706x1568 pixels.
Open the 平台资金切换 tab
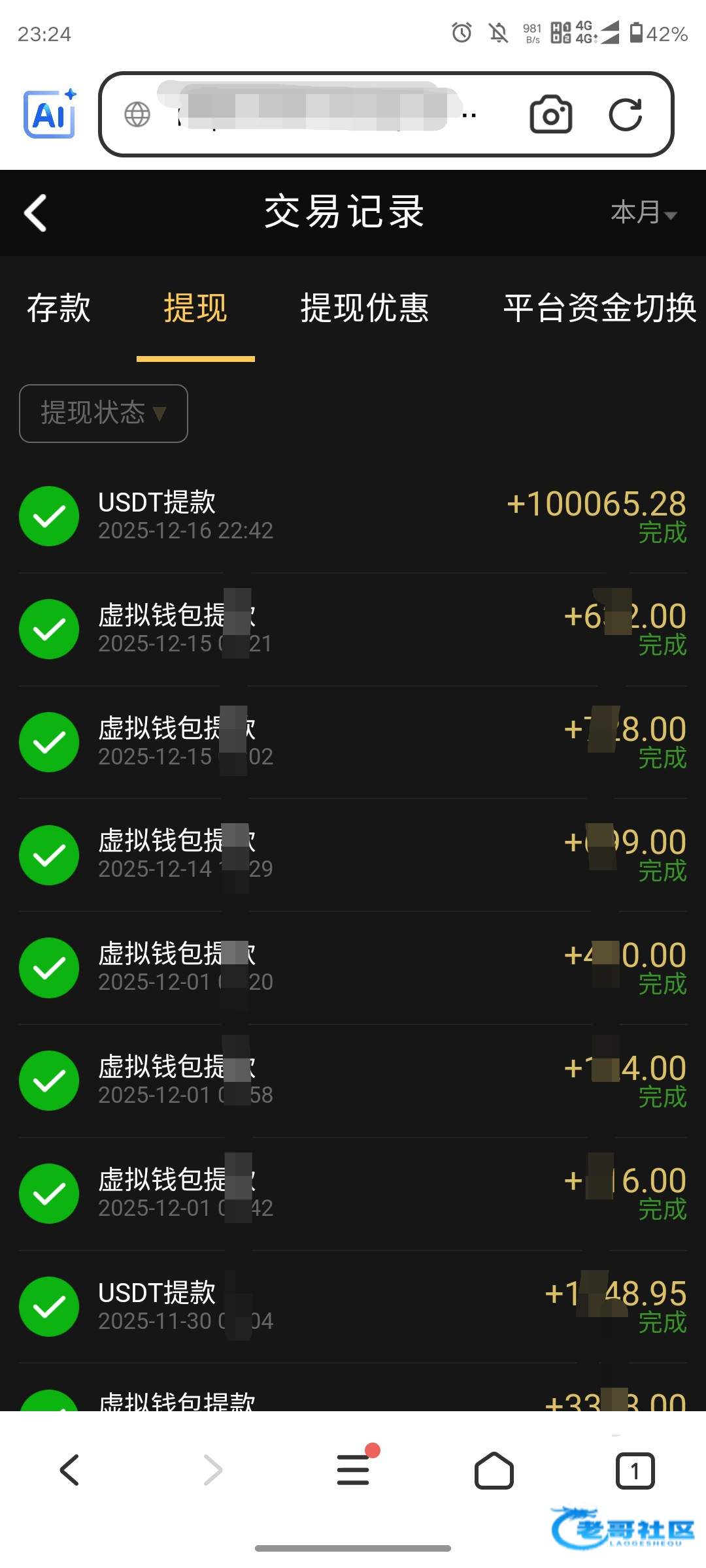(x=599, y=308)
